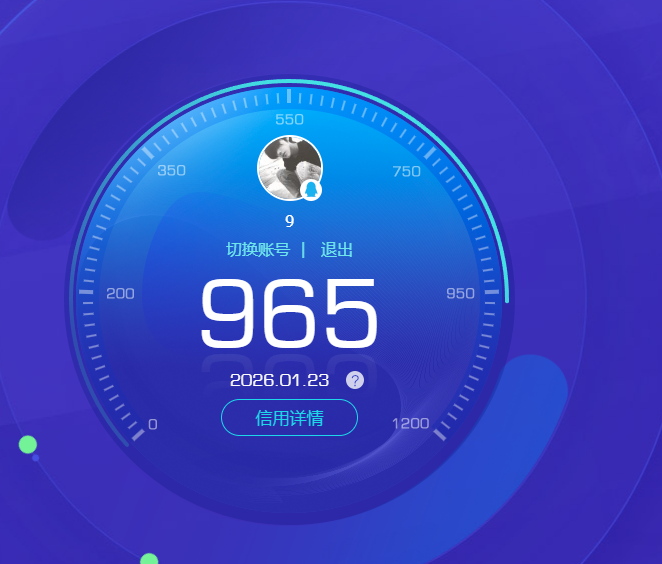Tap 切换账号 to switch account
The height and width of the screenshot is (564, 662).
pos(258,250)
